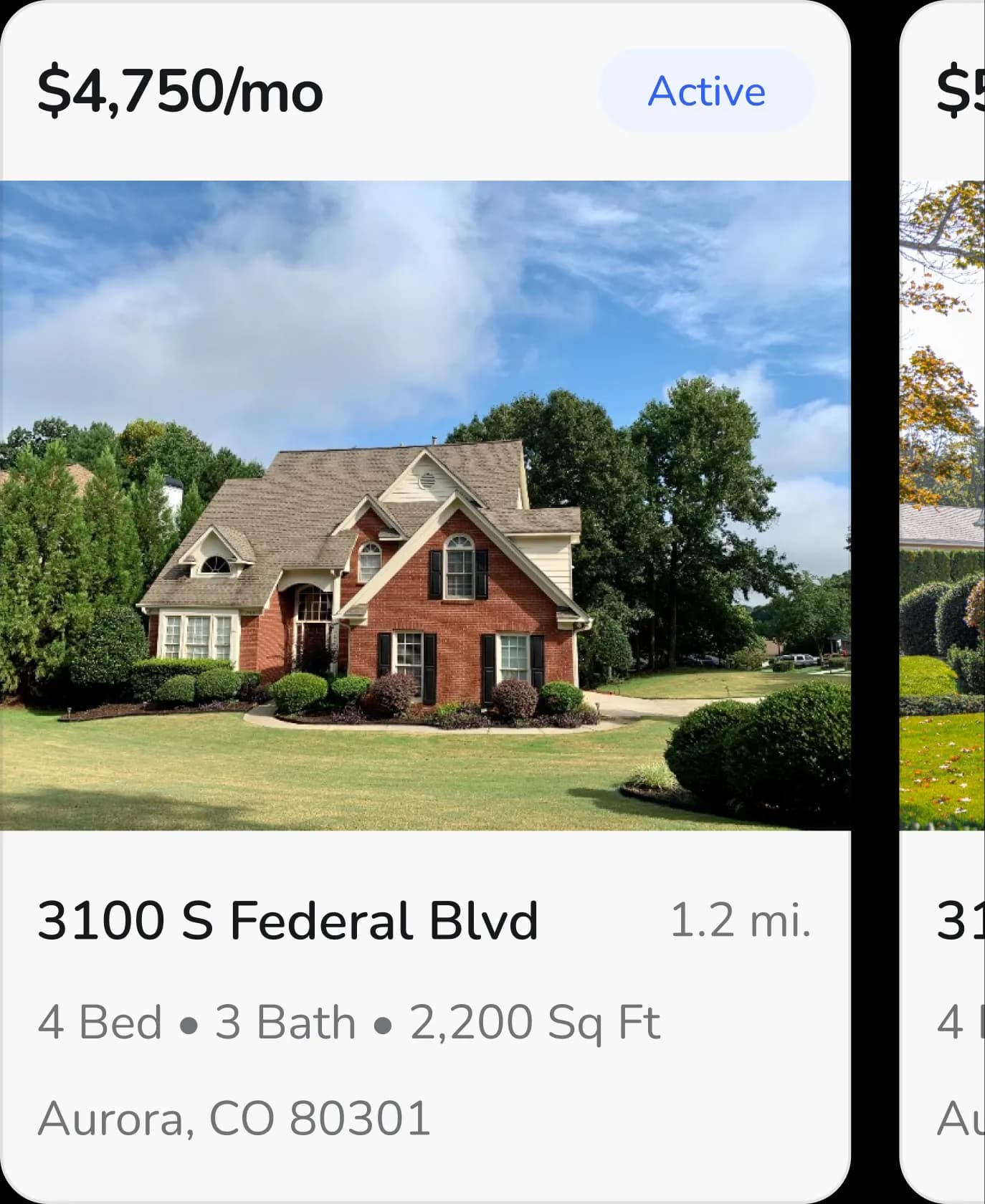Click the 3 Bath property detail

click(x=282, y=1022)
